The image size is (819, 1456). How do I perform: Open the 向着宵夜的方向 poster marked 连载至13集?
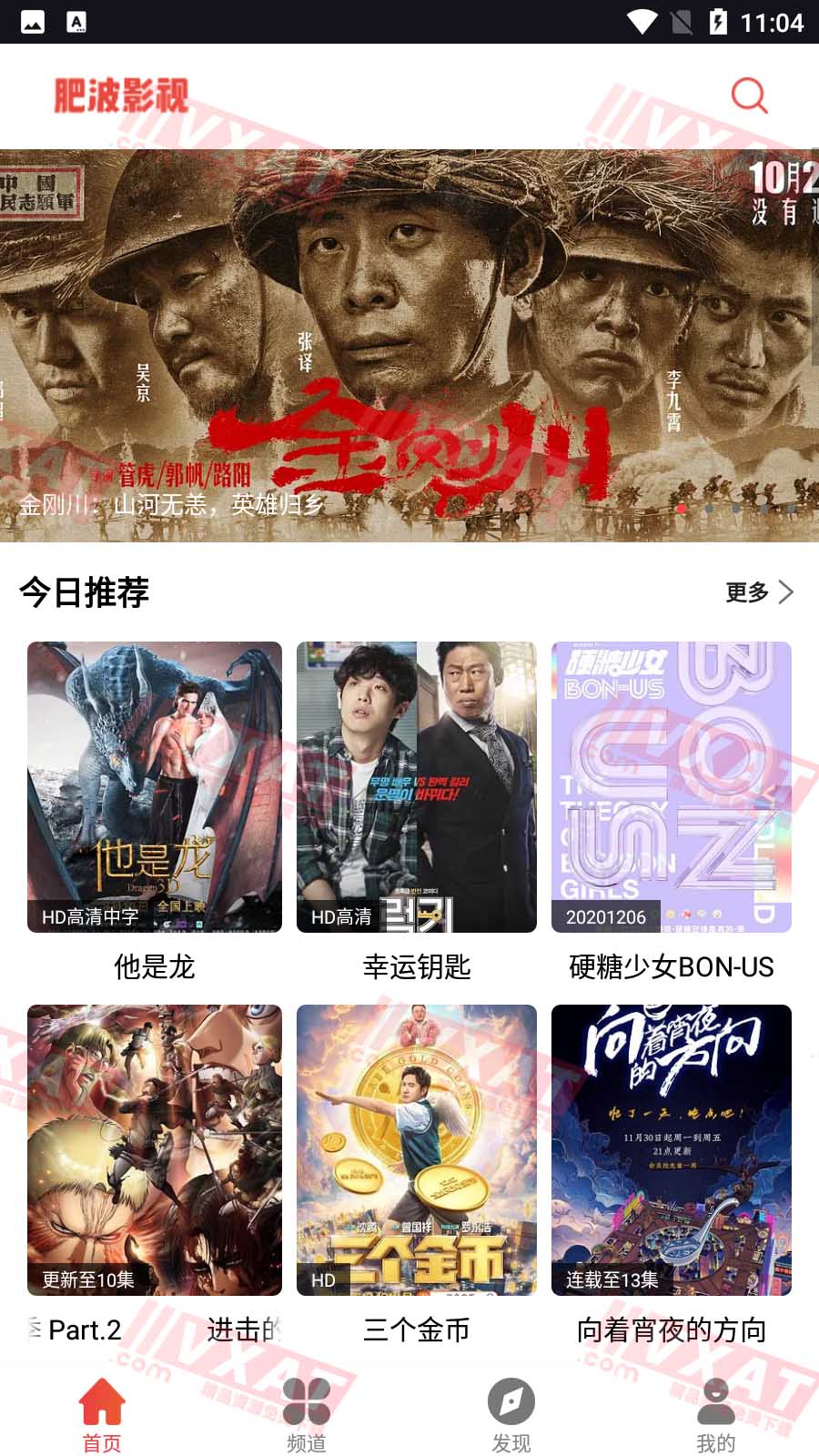pos(672,1148)
